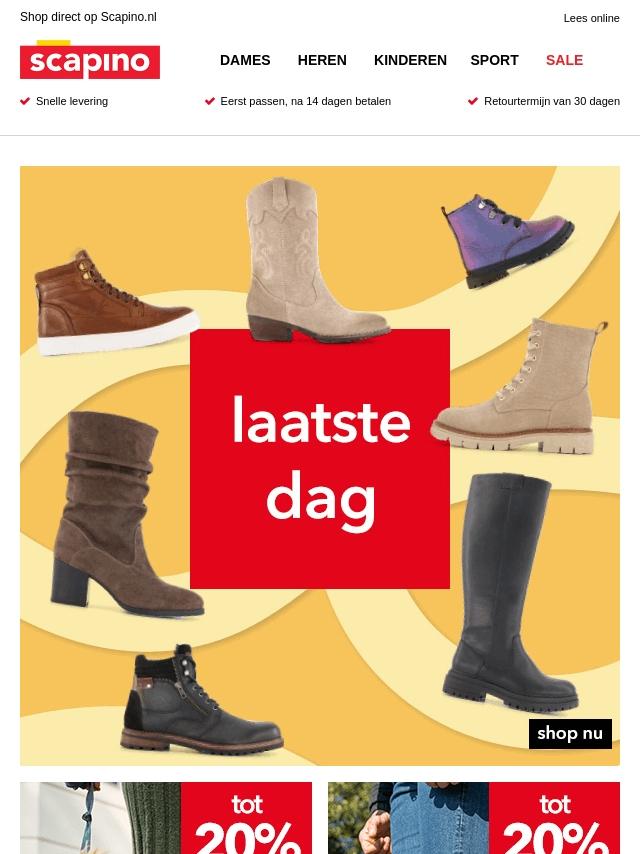Browse the SPORT category
Image resolution: width=640 pixels, height=854 pixels.
click(x=494, y=60)
